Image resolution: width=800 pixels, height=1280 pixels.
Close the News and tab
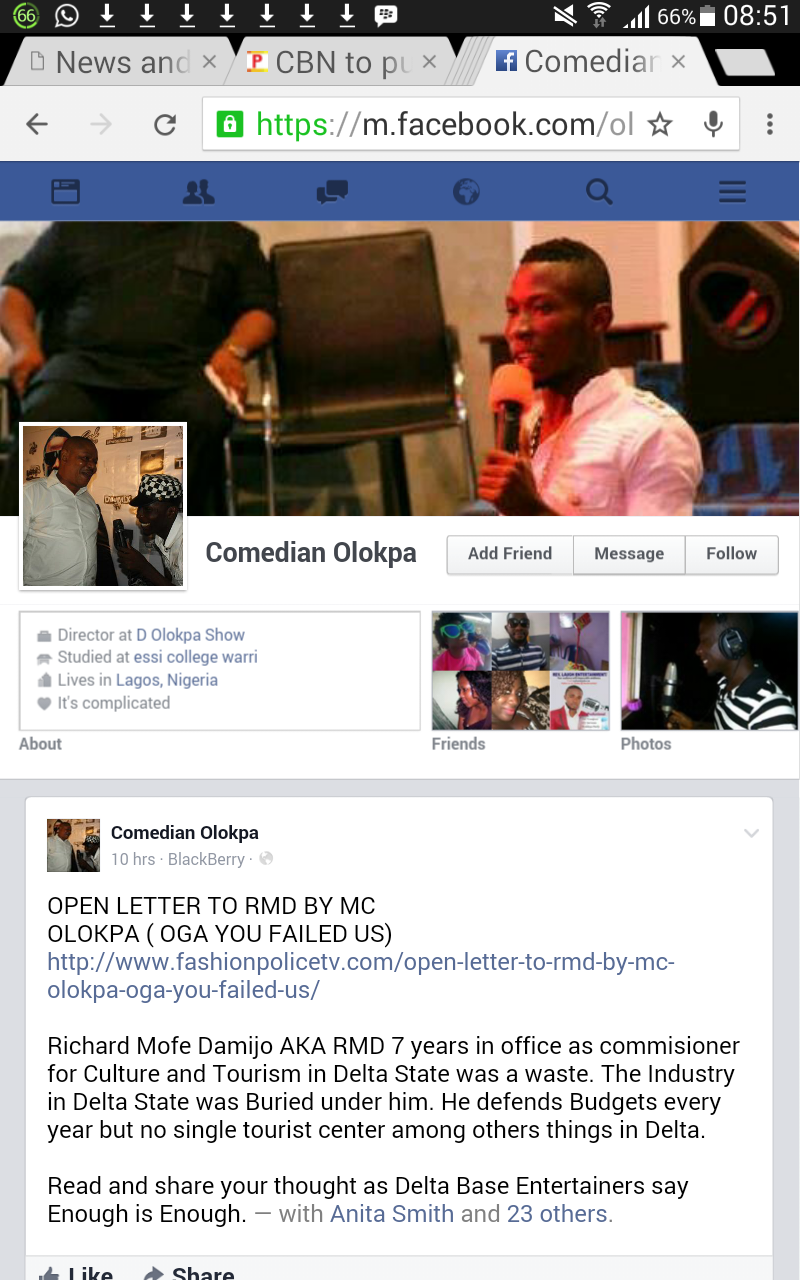[x=209, y=62]
